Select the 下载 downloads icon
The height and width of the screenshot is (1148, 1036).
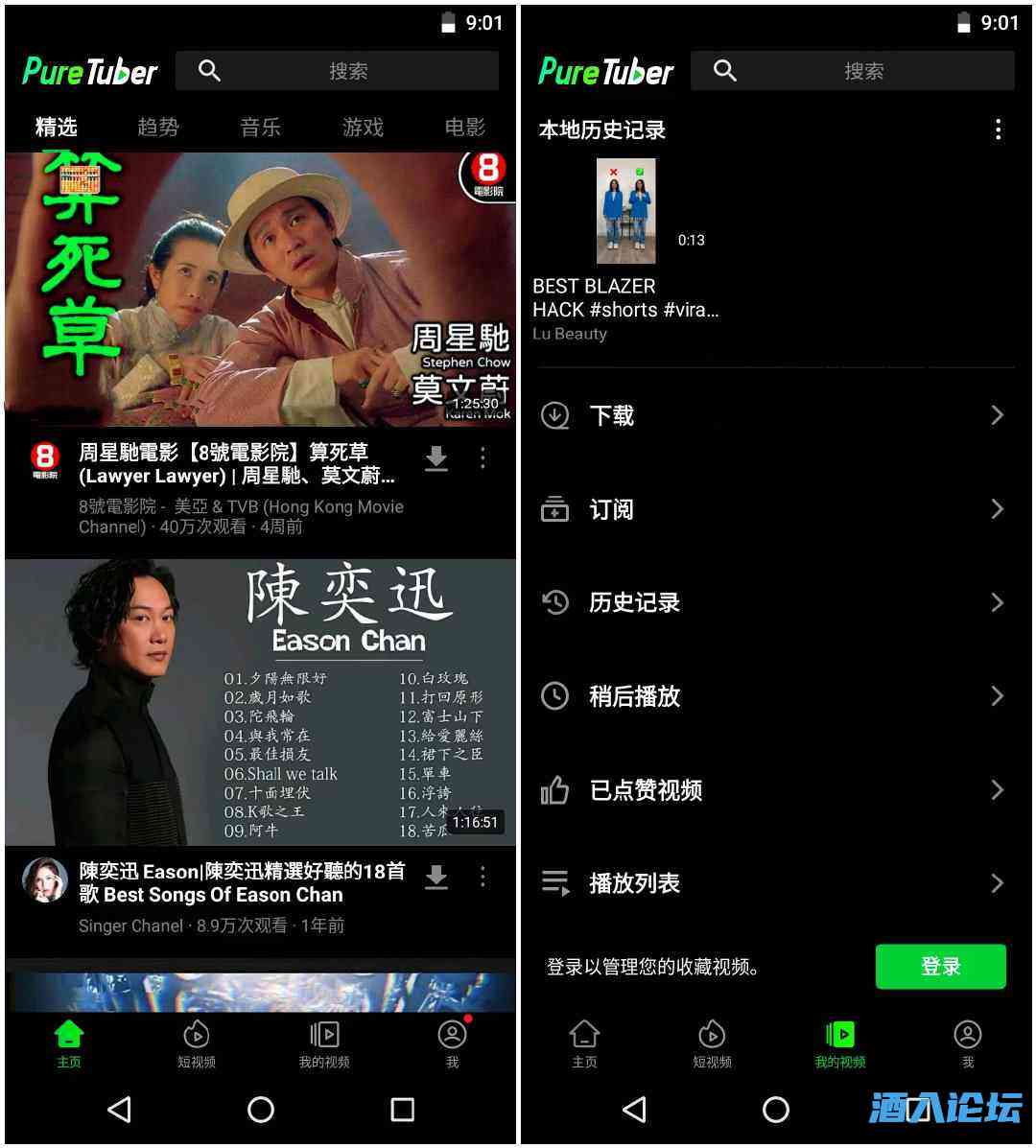pos(554,414)
